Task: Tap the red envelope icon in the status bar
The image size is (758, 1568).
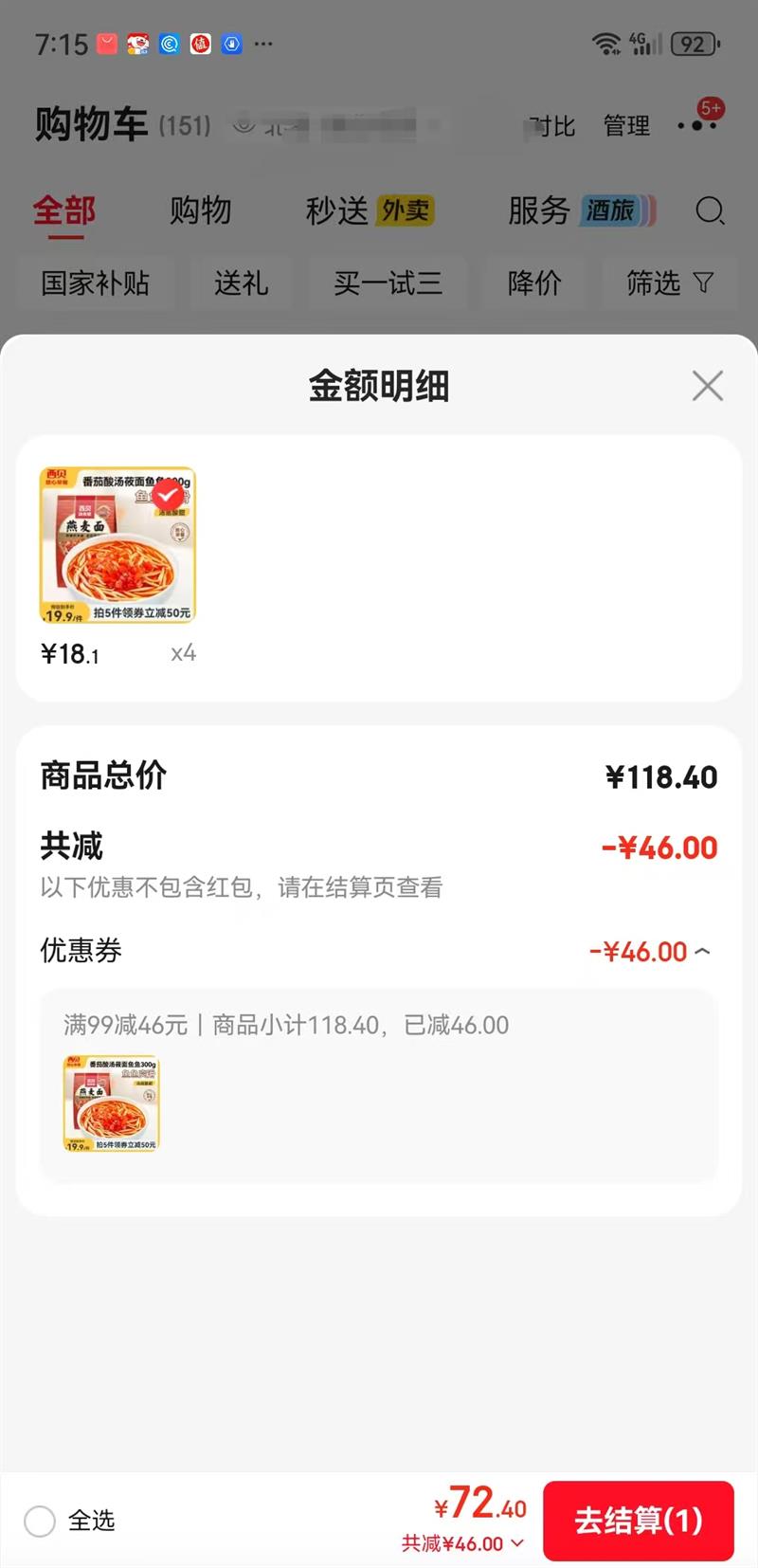Action: pyautogui.click(x=106, y=44)
